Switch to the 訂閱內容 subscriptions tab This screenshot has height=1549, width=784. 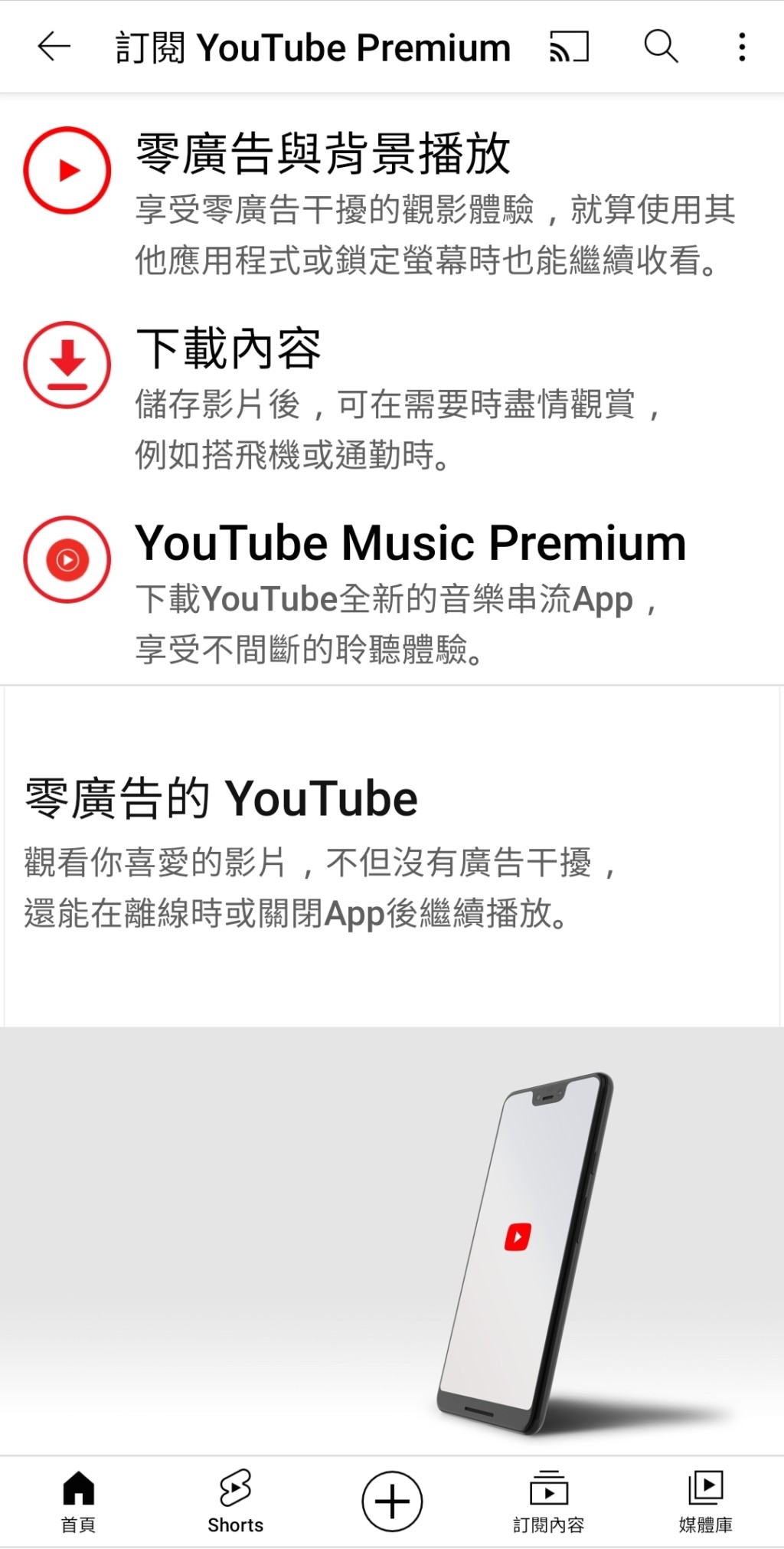(x=548, y=1500)
